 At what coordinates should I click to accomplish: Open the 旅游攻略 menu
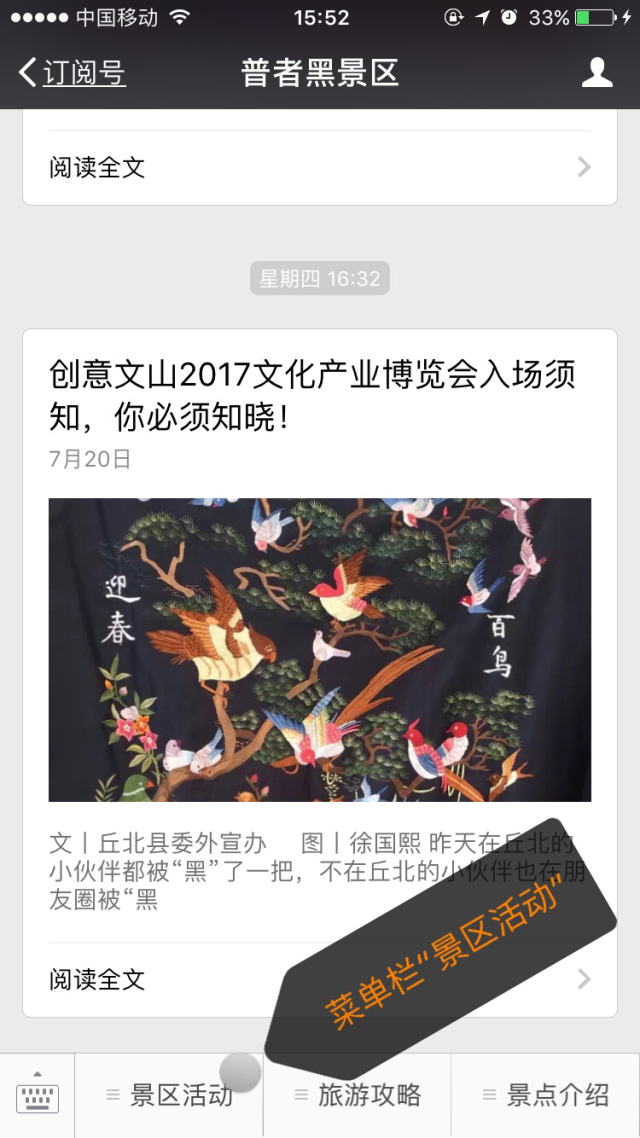pos(357,1095)
